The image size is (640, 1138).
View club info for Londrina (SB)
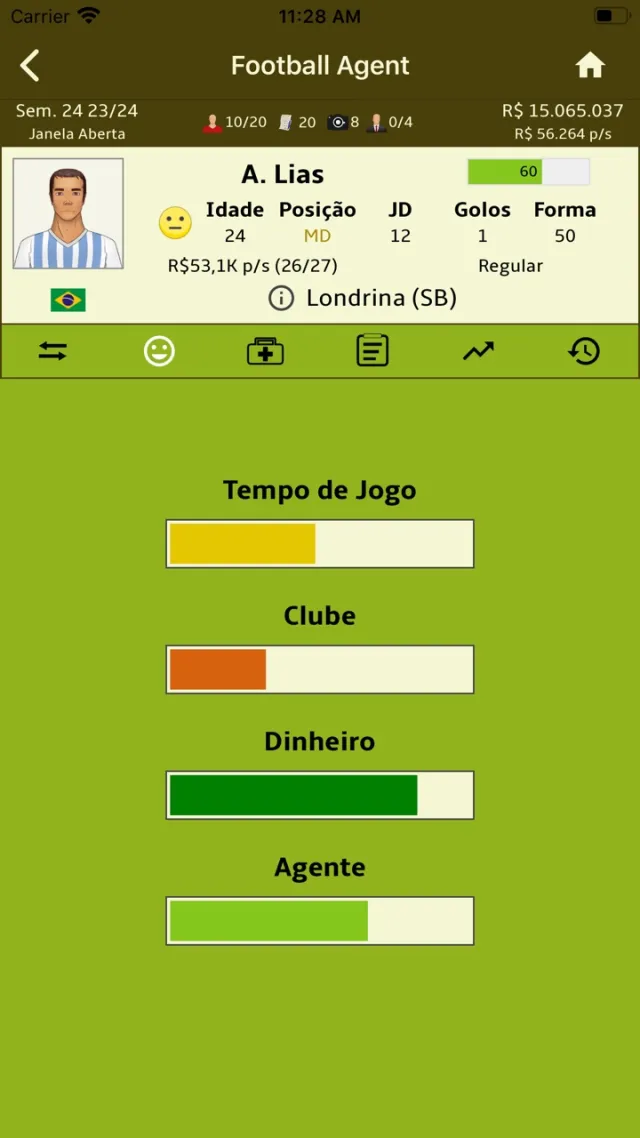click(x=282, y=298)
